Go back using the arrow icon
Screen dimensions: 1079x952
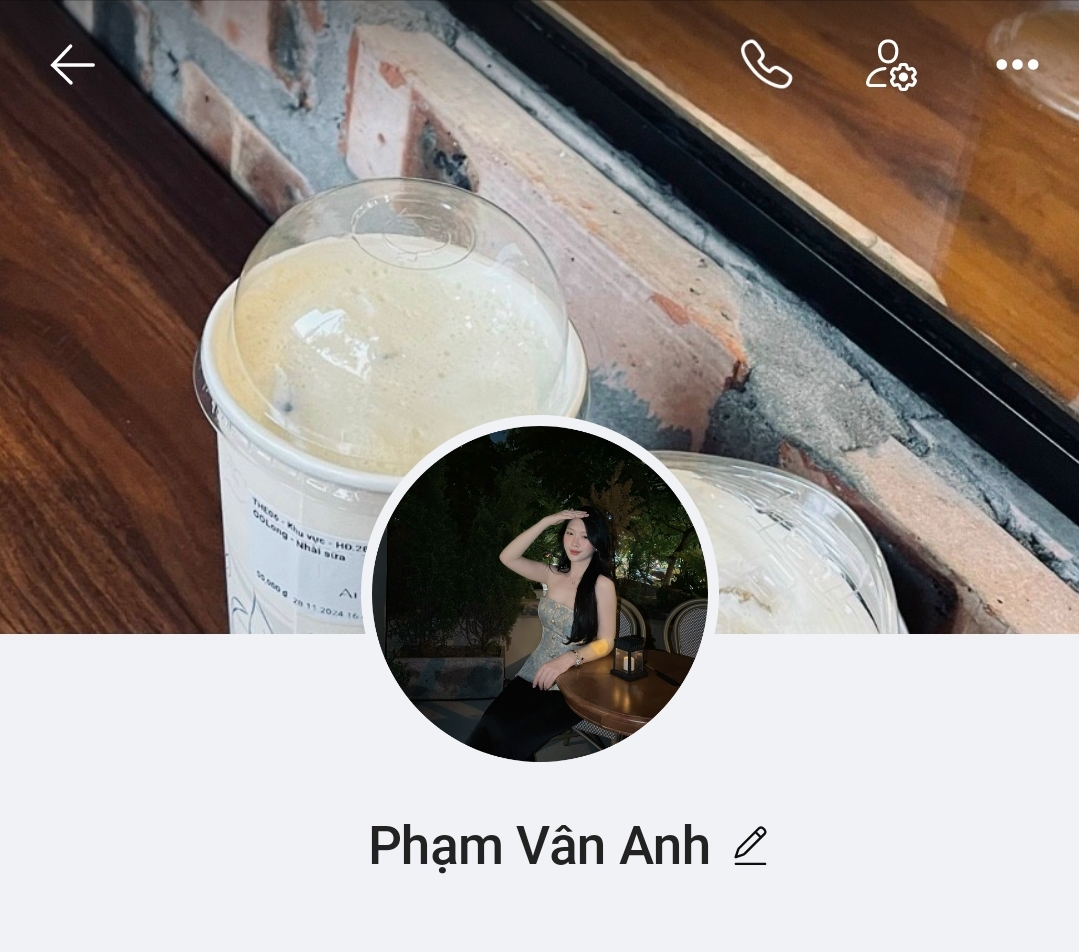tap(72, 65)
